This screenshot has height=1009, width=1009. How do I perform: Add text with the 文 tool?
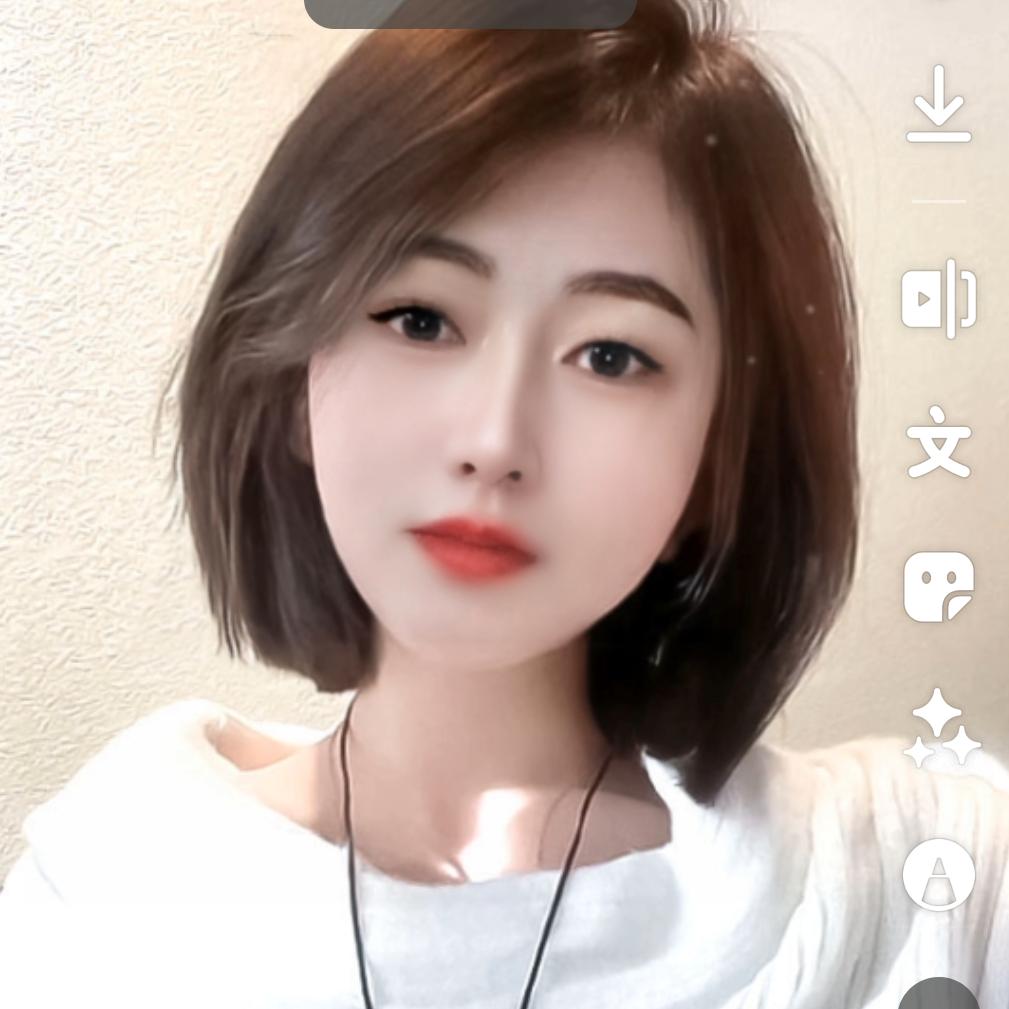coord(938,442)
